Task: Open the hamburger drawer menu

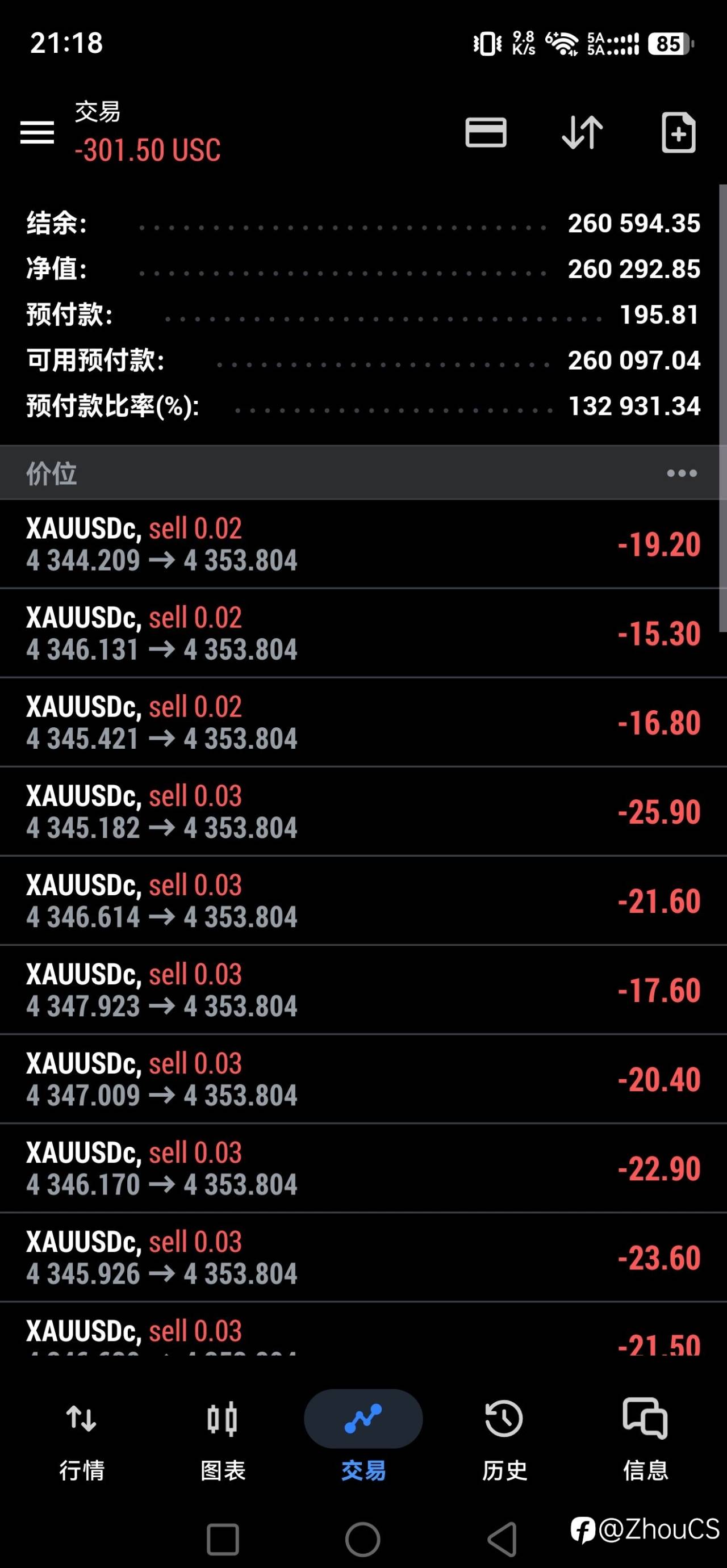Action: (x=37, y=132)
